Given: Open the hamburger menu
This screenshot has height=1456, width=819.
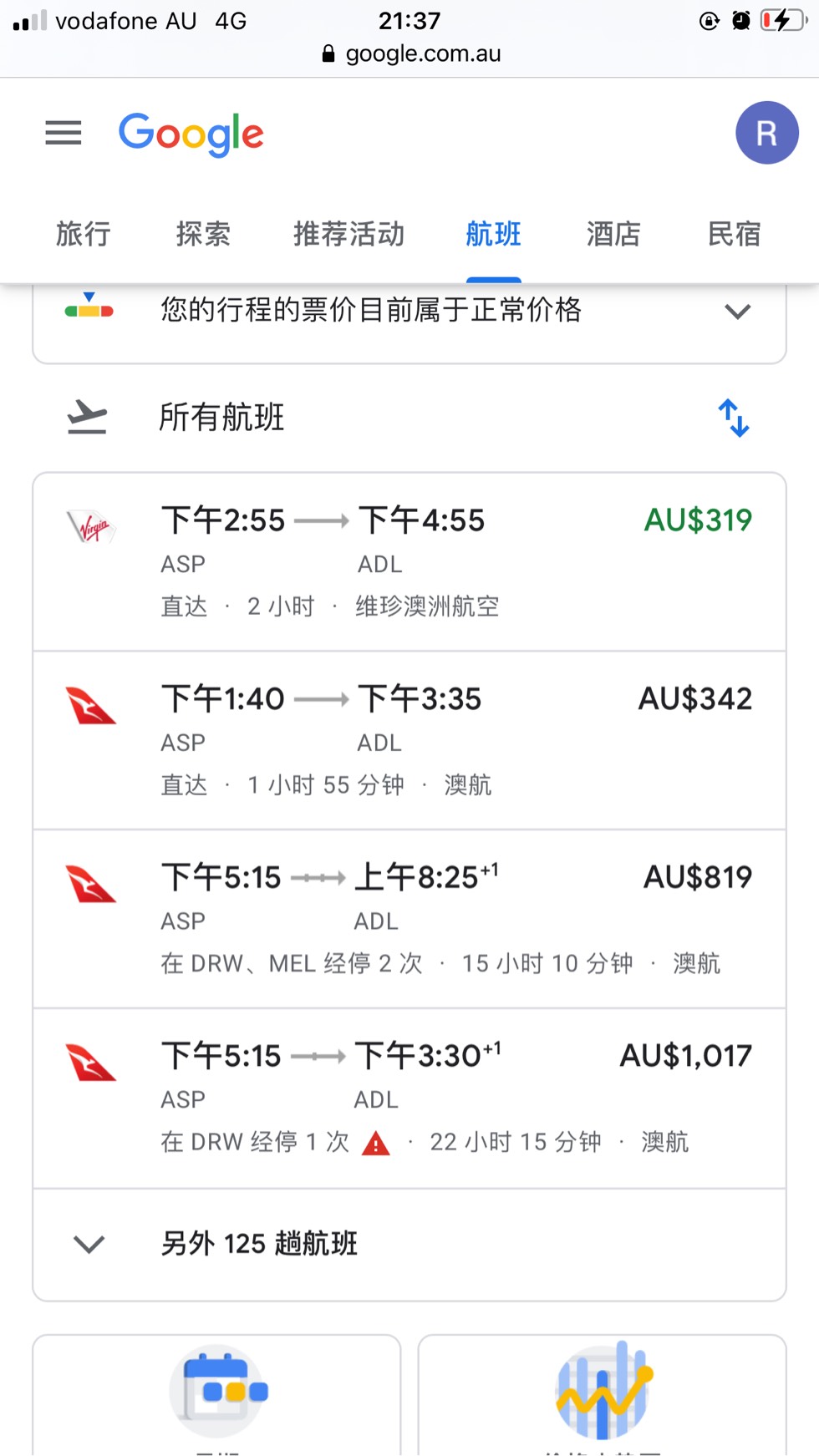Looking at the screenshot, I should click(x=64, y=133).
